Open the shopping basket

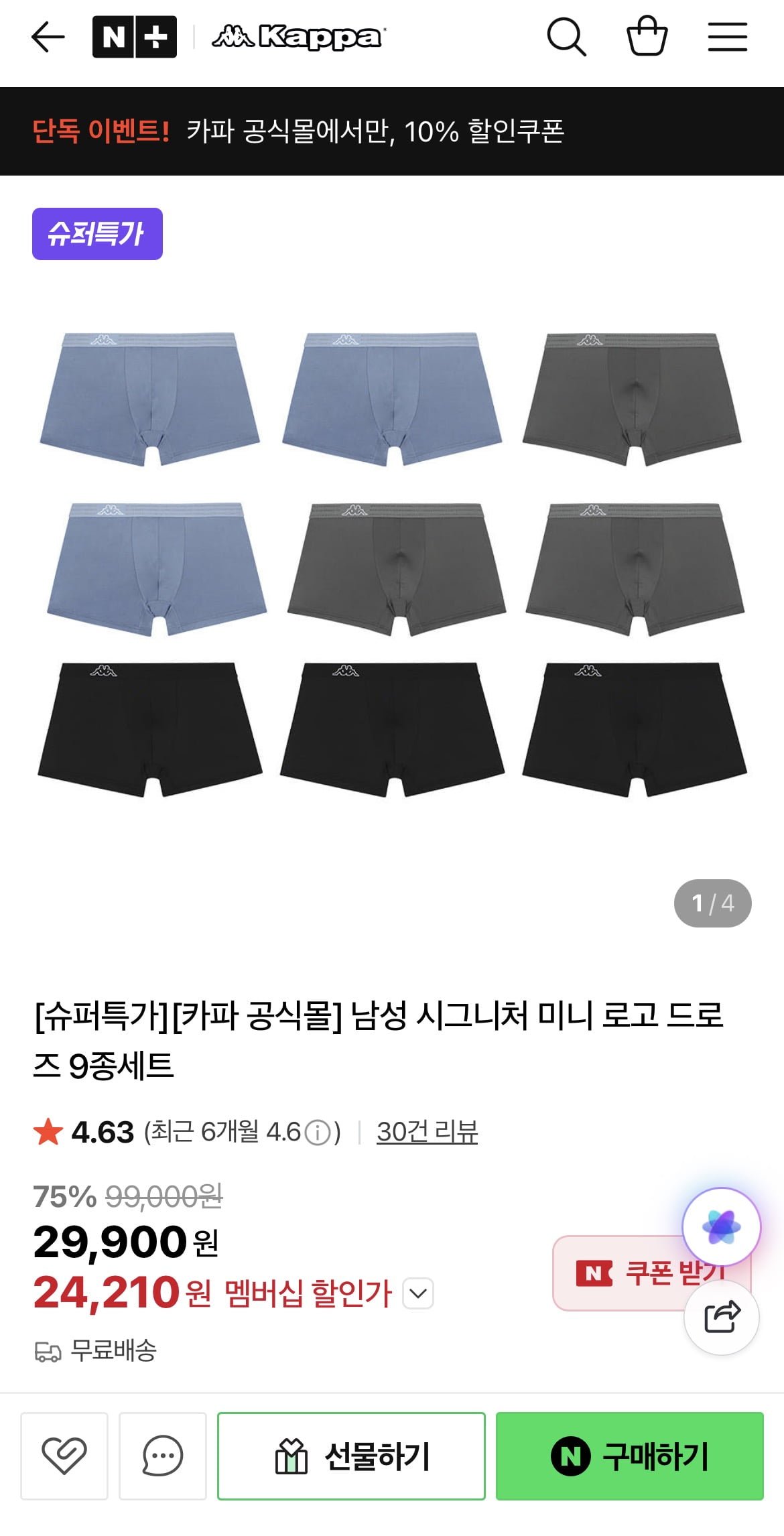tap(647, 37)
